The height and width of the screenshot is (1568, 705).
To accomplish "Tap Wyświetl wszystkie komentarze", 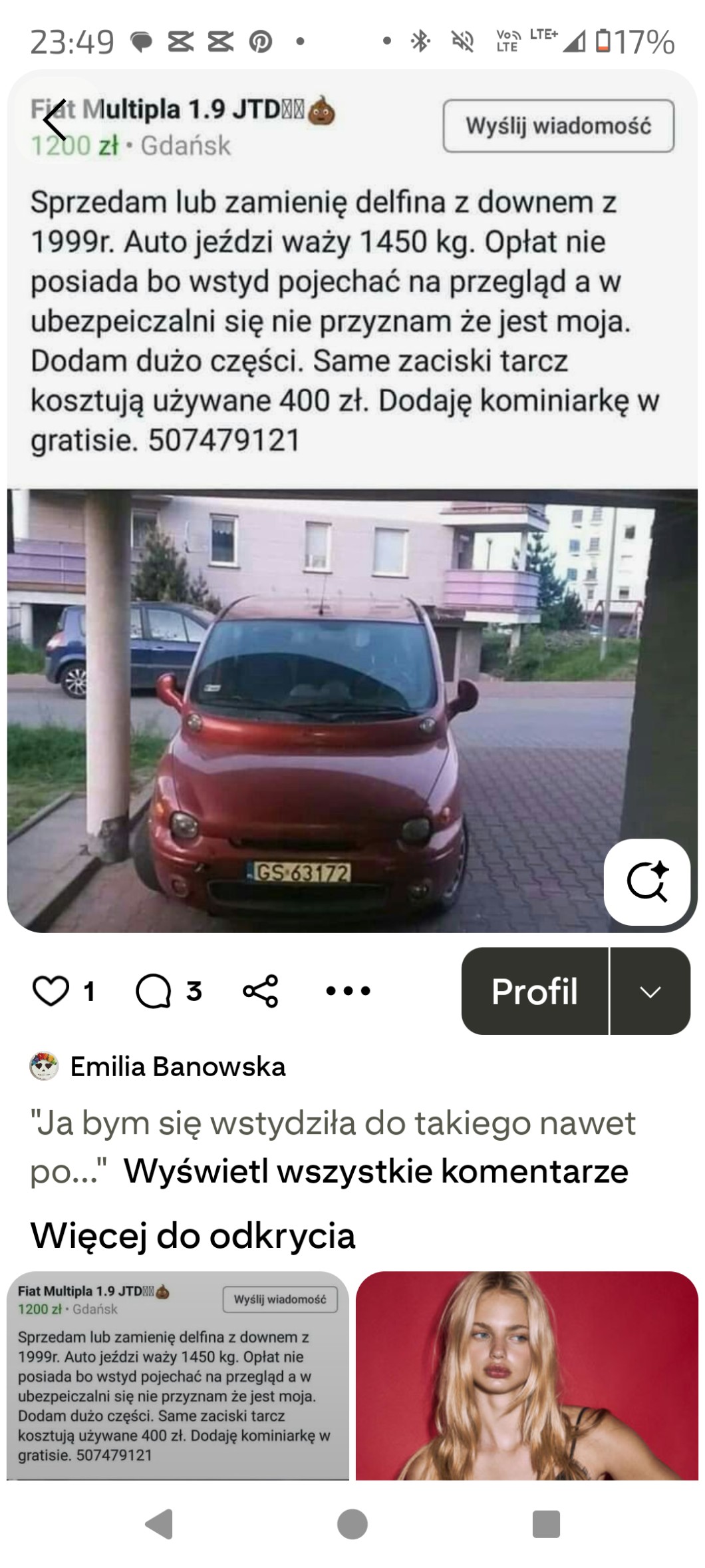I will click(x=376, y=1171).
